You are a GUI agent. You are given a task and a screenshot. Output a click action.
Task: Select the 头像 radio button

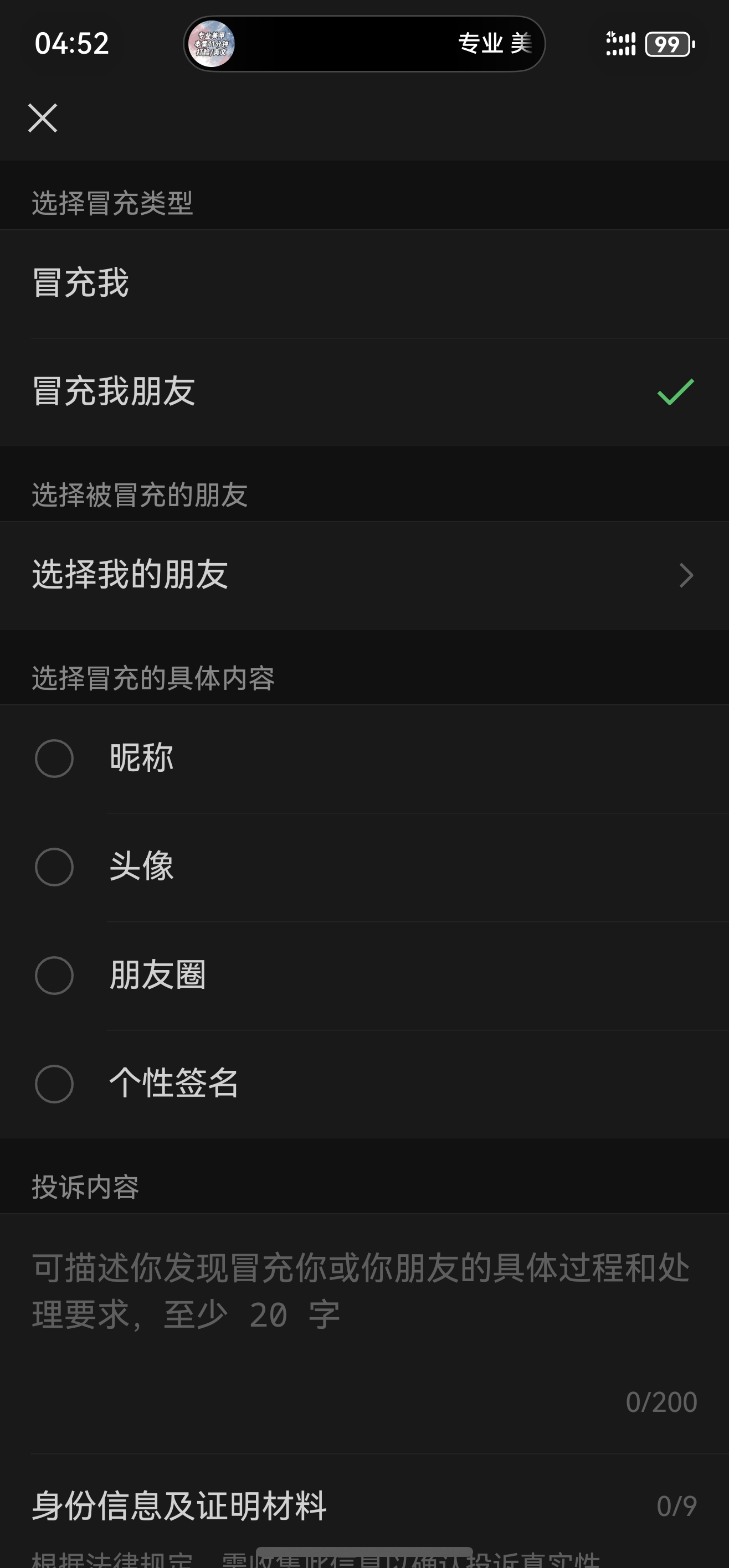click(x=54, y=867)
